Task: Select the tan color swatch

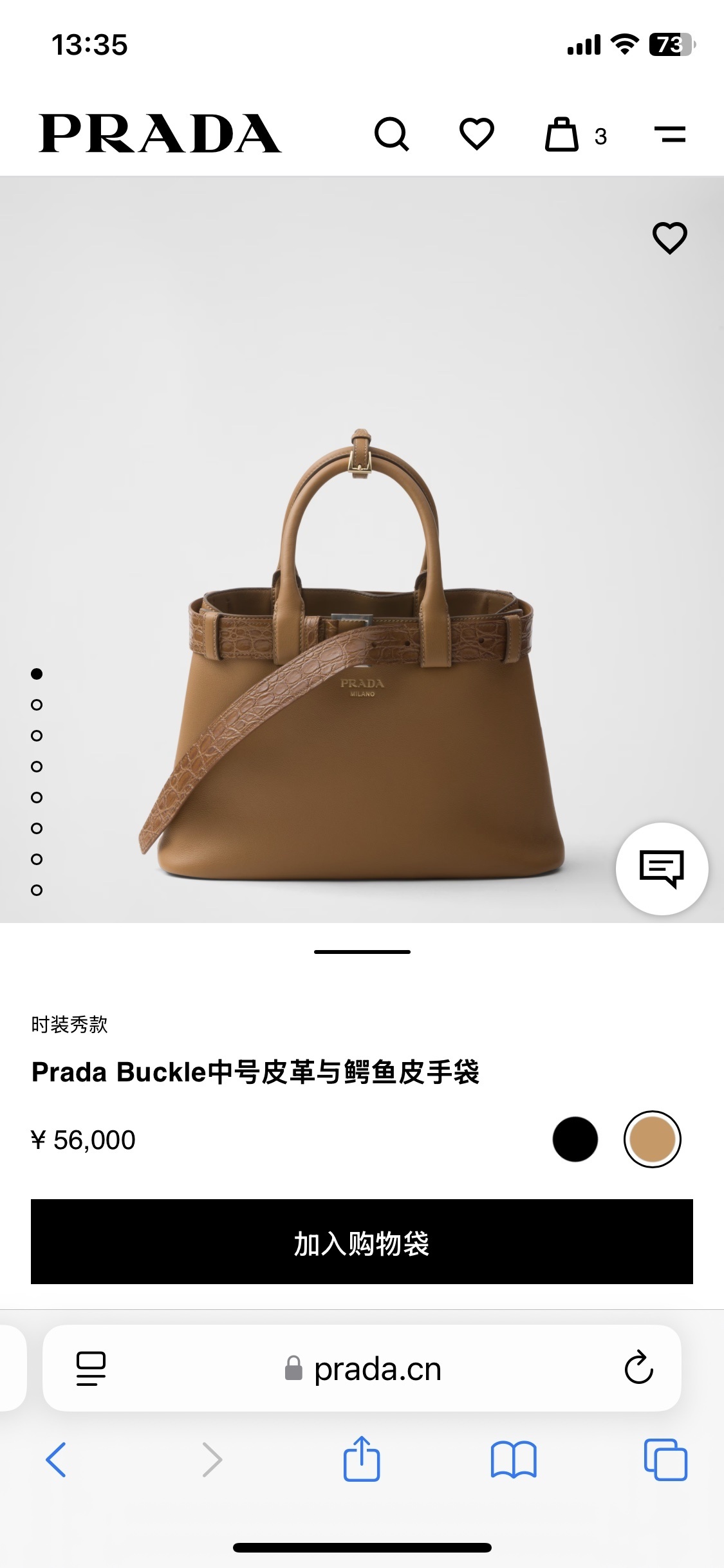Action: tap(652, 1139)
